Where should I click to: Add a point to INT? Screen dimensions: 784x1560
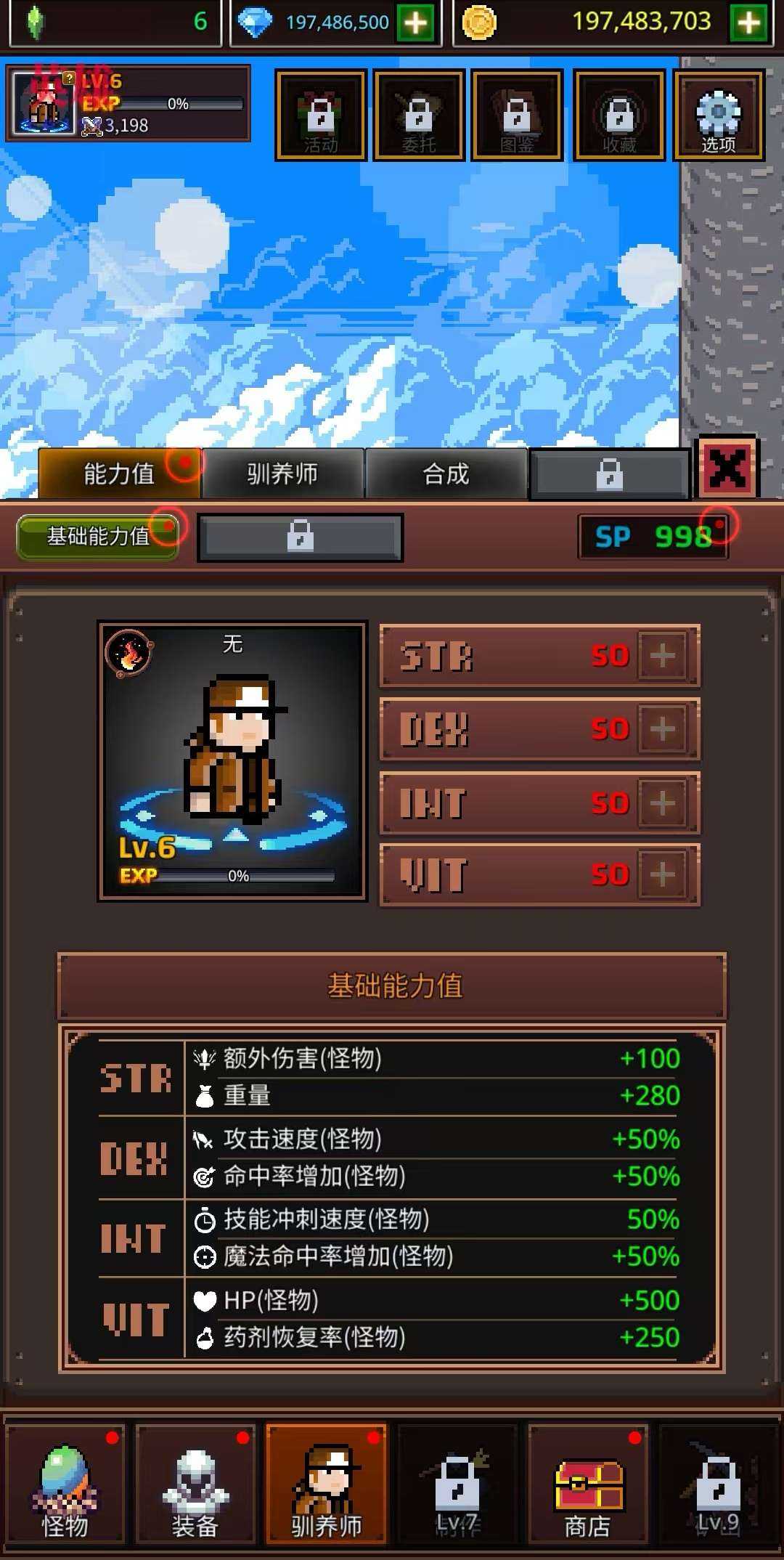pyautogui.click(x=662, y=803)
